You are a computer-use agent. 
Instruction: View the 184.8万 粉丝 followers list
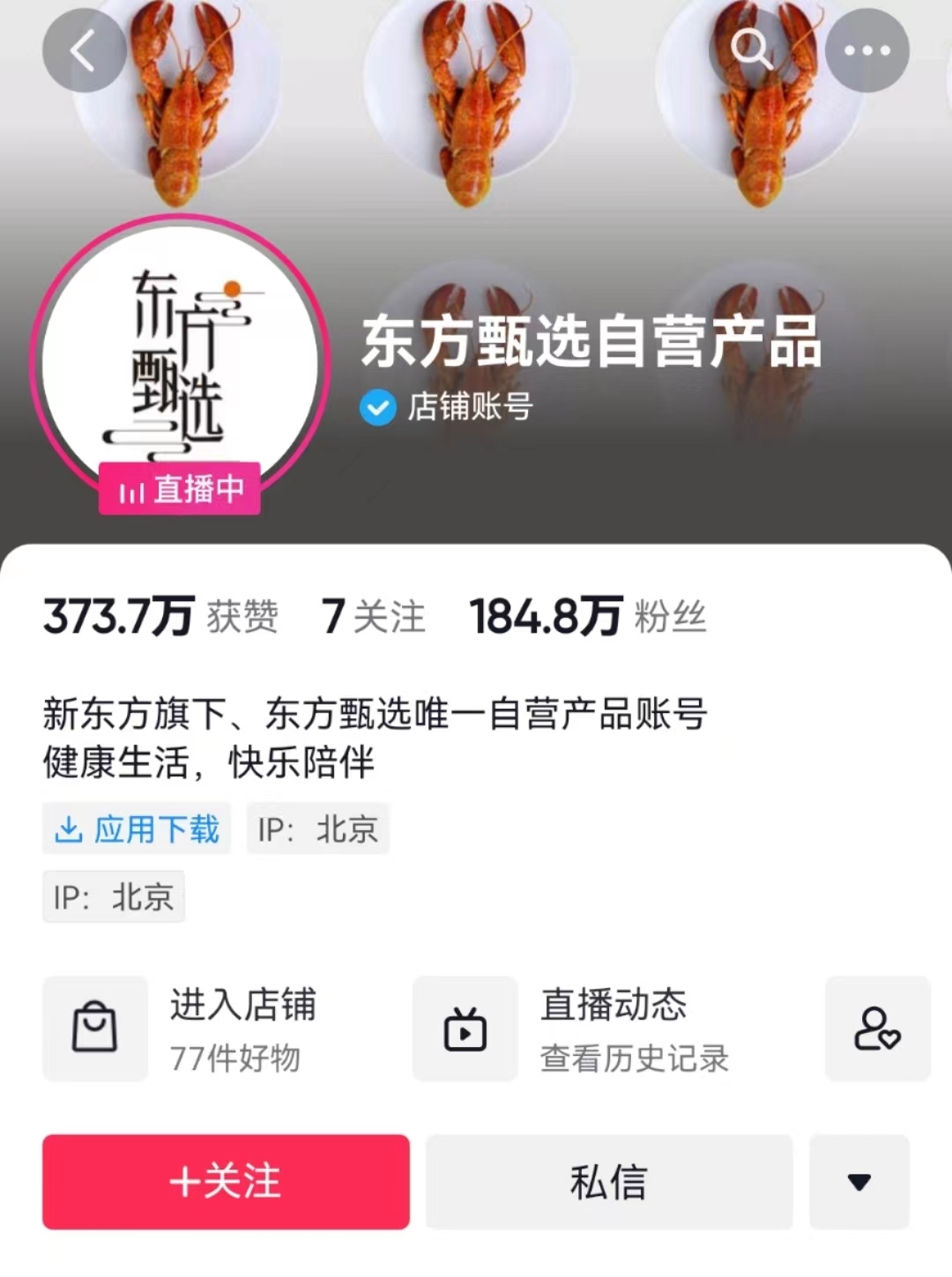pos(587,616)
